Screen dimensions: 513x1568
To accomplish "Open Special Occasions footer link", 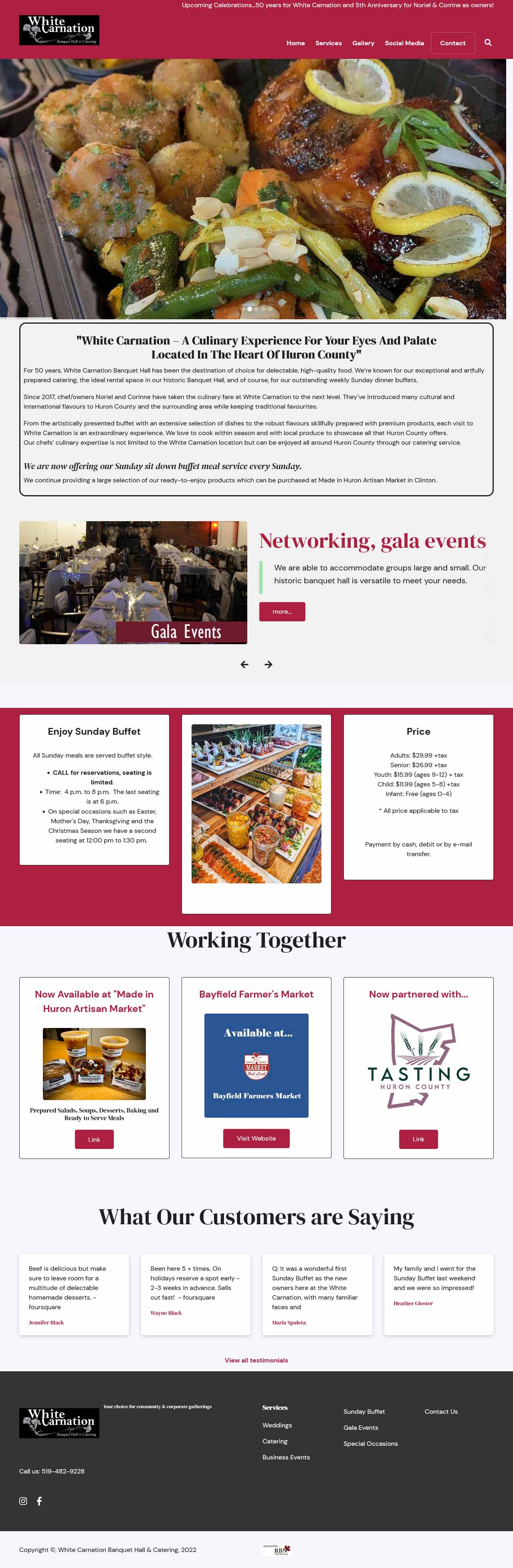I will 370,1444.
